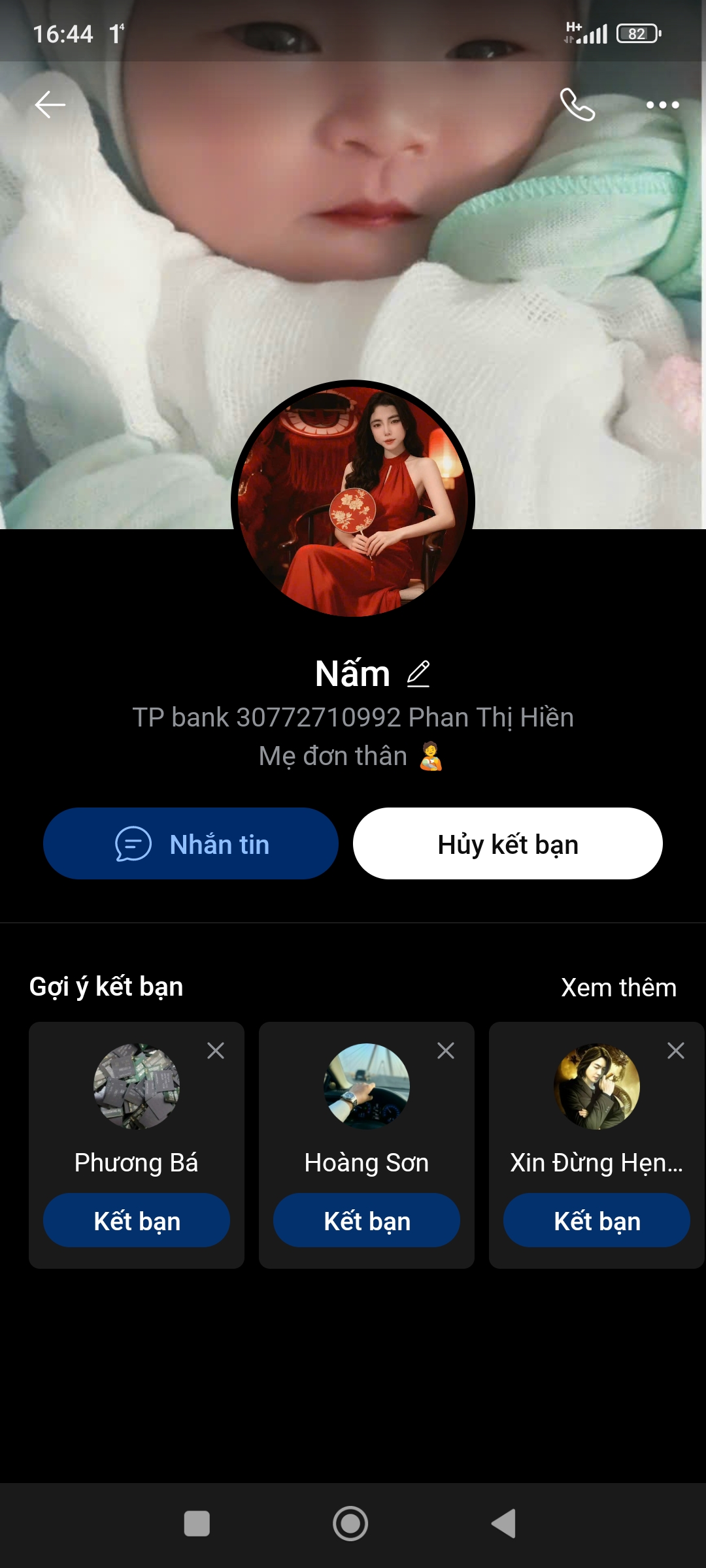Open Phương Bá's suggested profile picture

(137, 1086)
